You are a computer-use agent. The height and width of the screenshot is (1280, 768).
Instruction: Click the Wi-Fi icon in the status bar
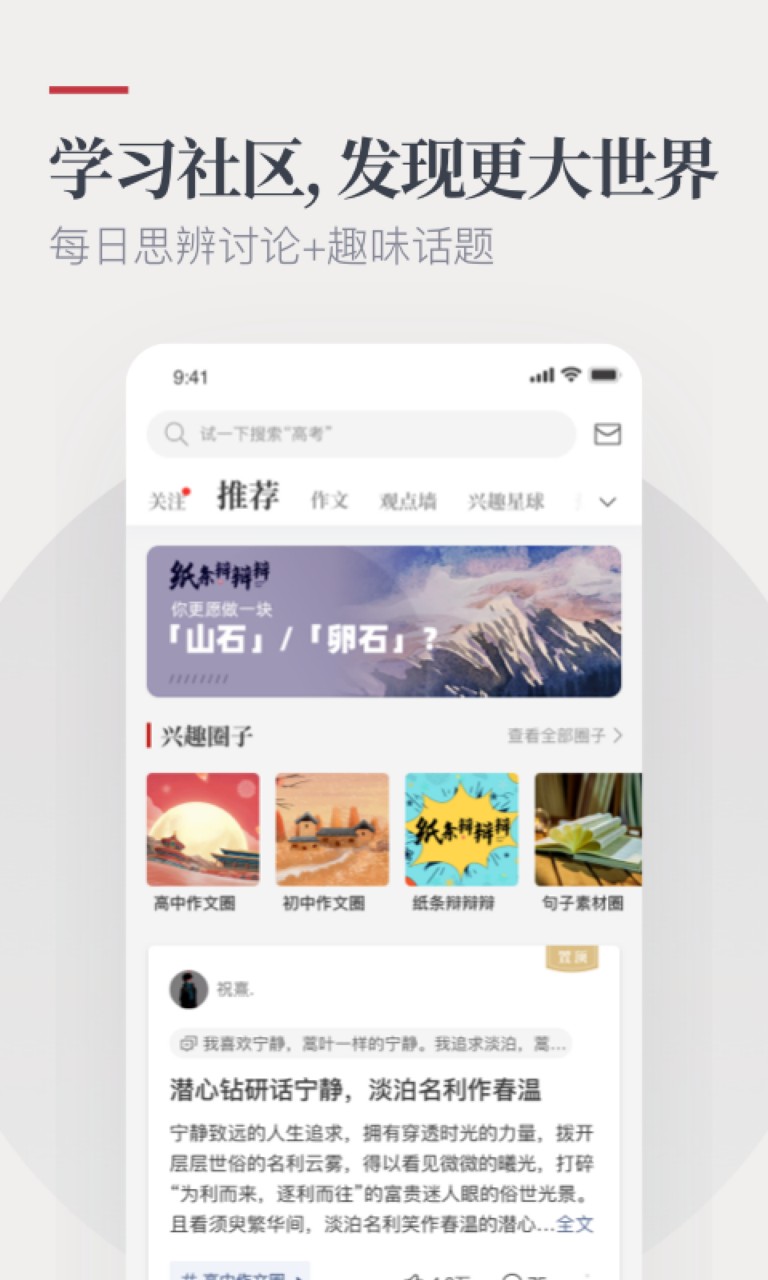click(x=570, y=372)
